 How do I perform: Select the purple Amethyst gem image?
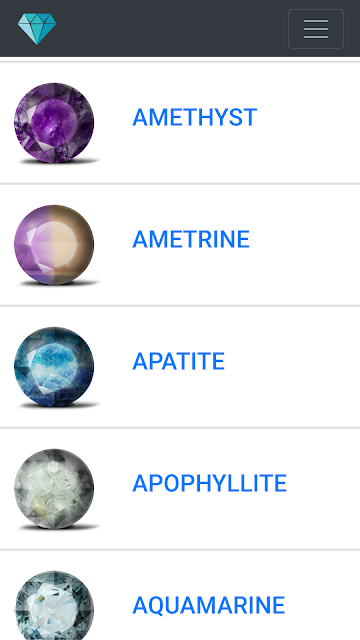55,123
